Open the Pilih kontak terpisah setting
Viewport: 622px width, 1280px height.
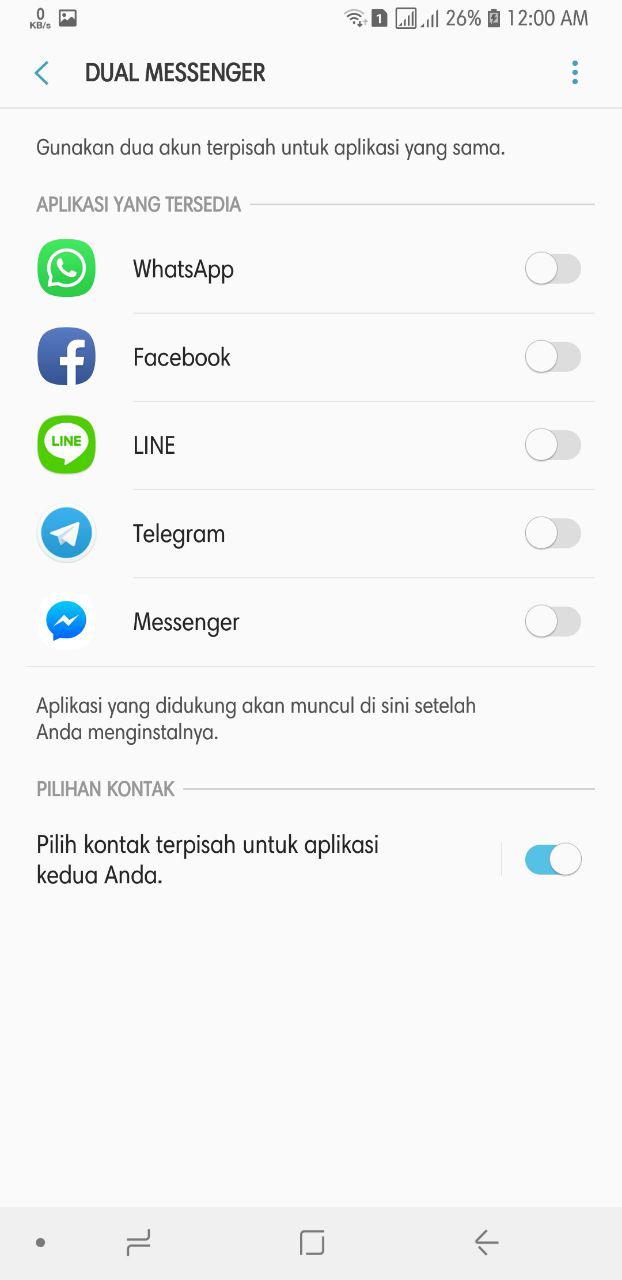[x=208, y=860]
